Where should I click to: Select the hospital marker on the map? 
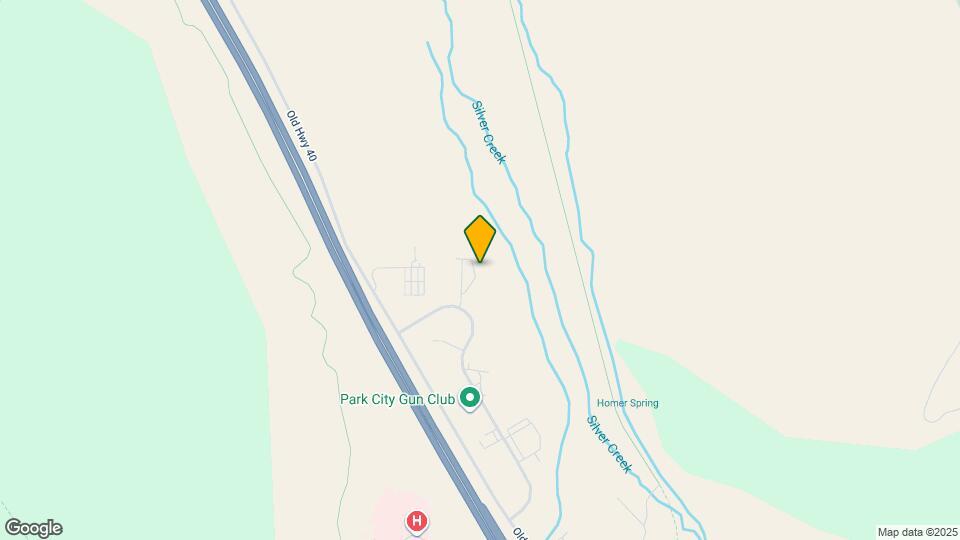coord(417,521)
